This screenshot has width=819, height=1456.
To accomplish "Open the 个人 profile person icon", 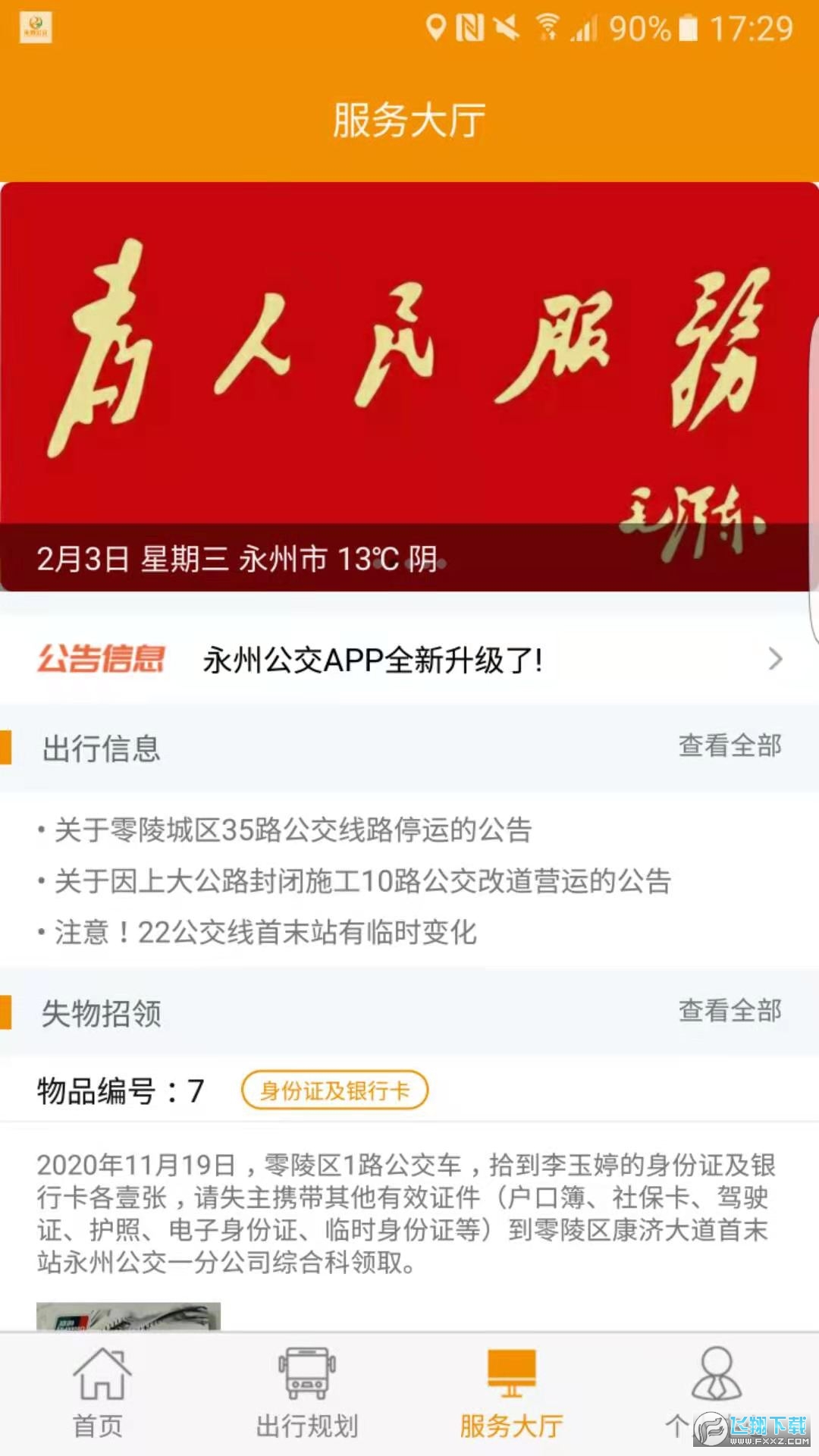I will click(717, 1373).
